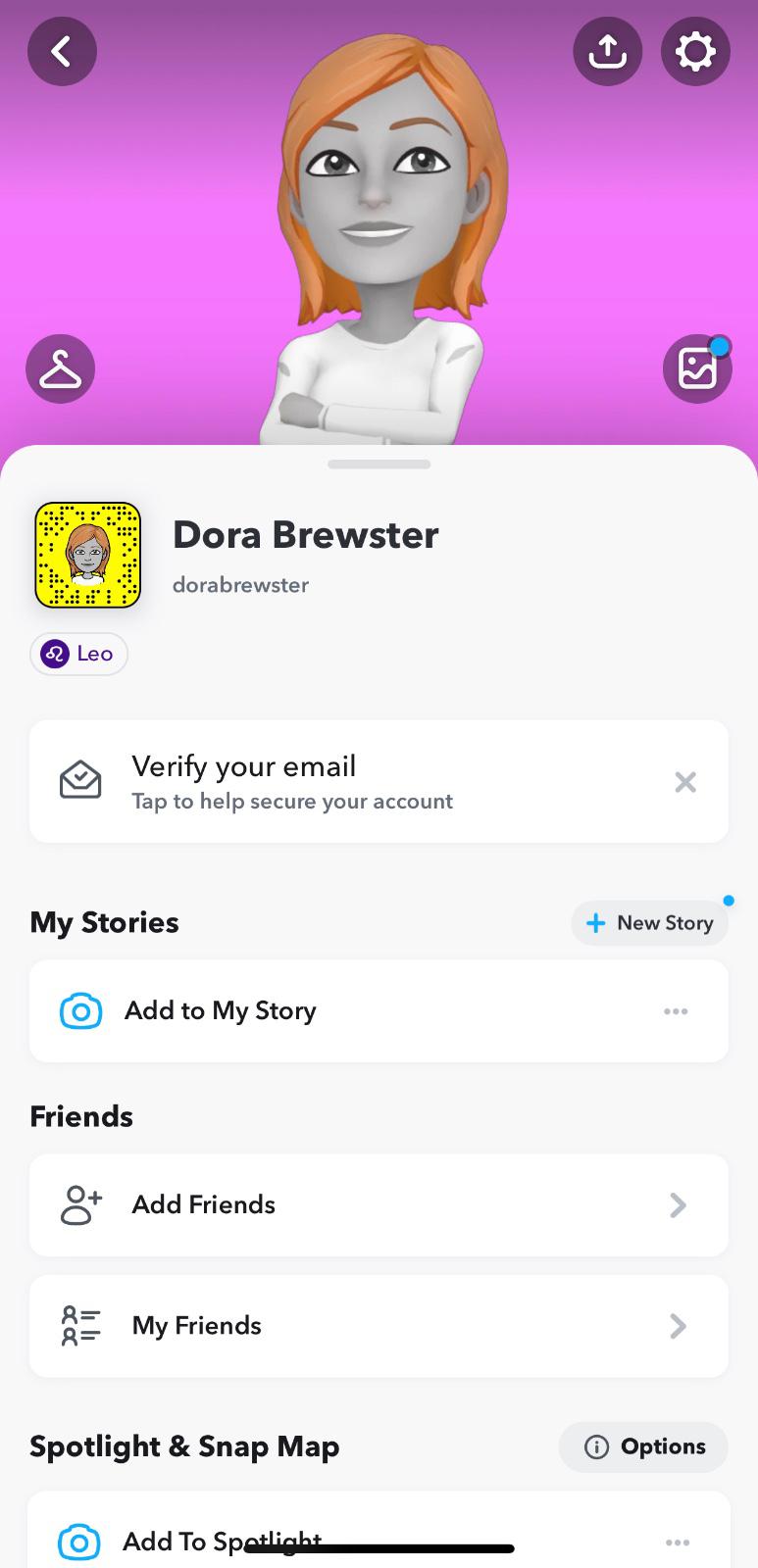The width and height of the screenshot is (758, 1568).
Task: Tap the Leo zodiac chip
Action: [x=78, y=654]
